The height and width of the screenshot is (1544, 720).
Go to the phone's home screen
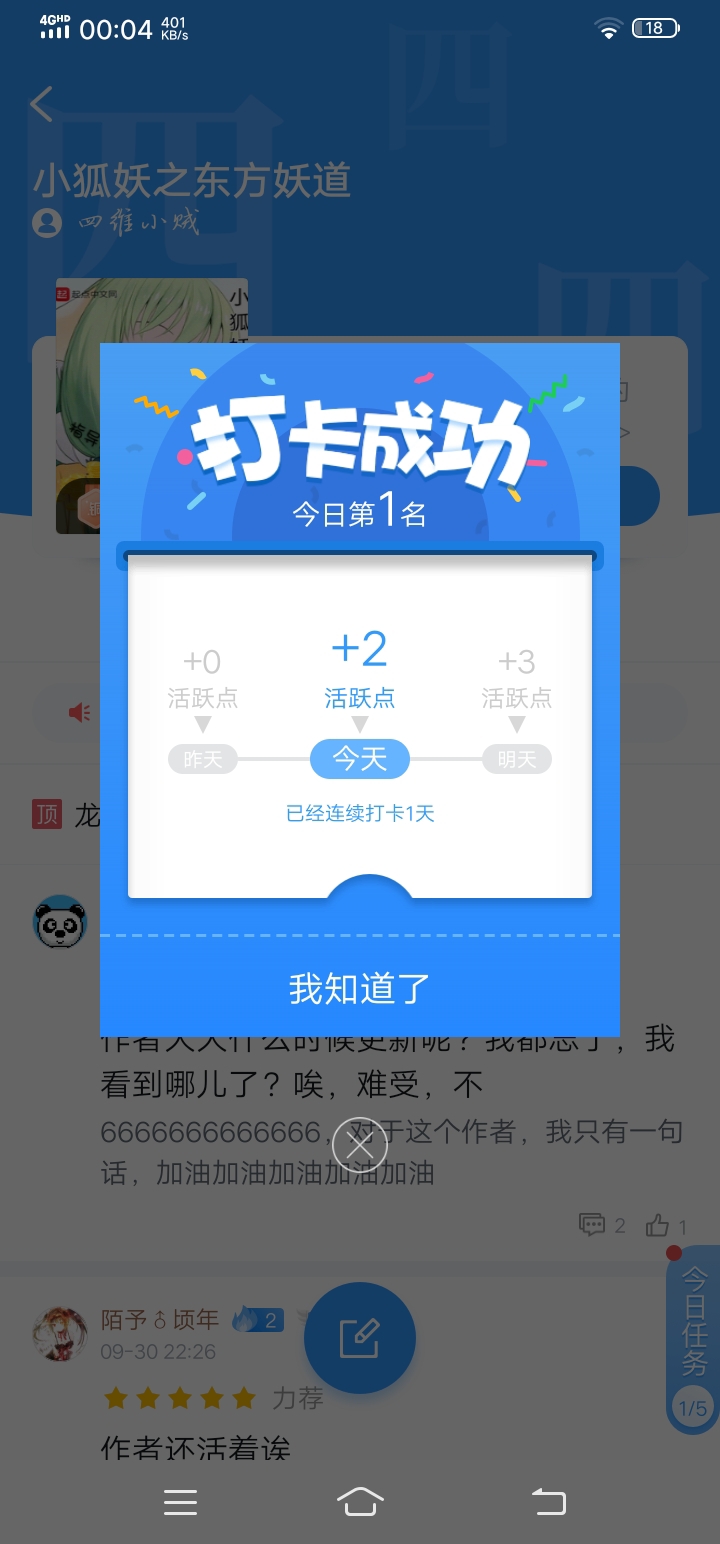click(x=360, y=1502)
